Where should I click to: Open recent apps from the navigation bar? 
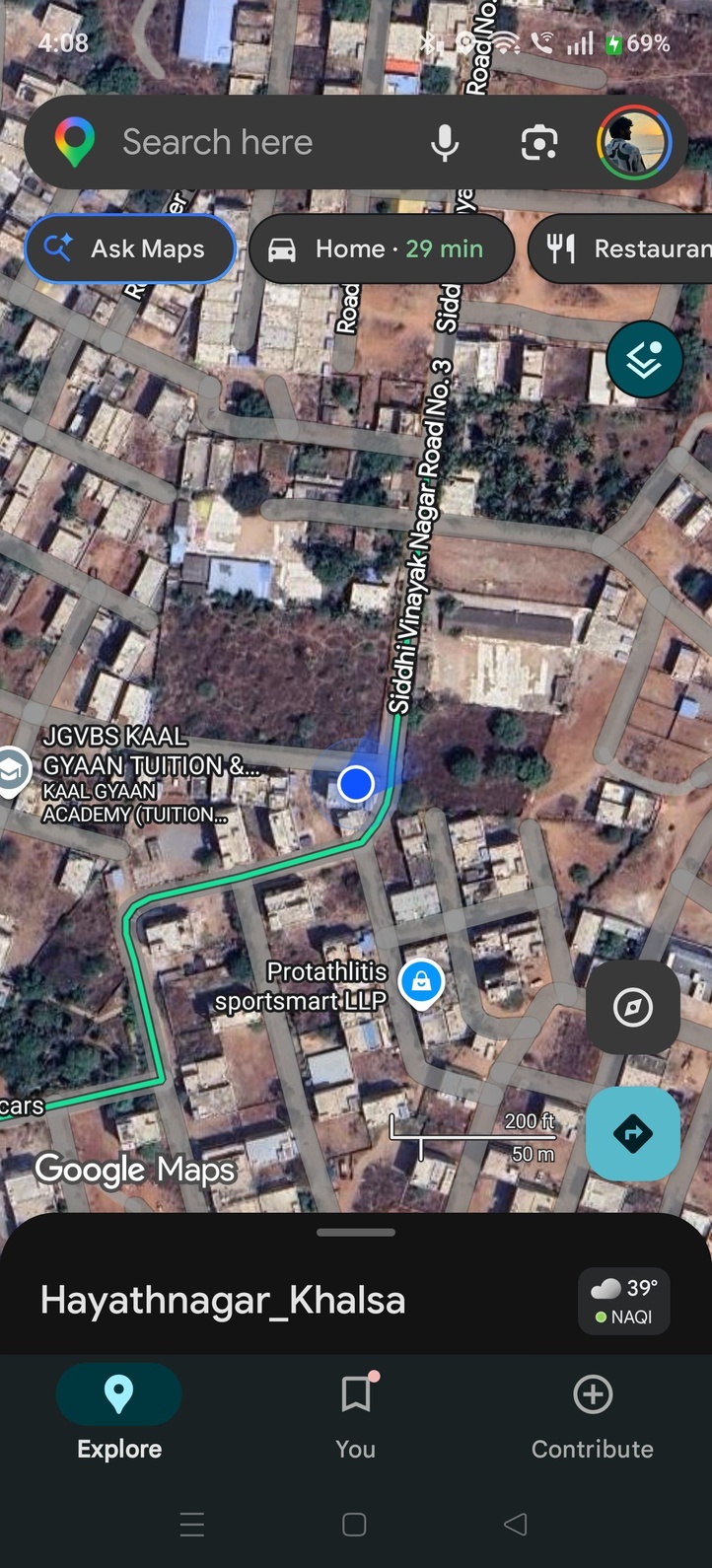(192, 1525)
